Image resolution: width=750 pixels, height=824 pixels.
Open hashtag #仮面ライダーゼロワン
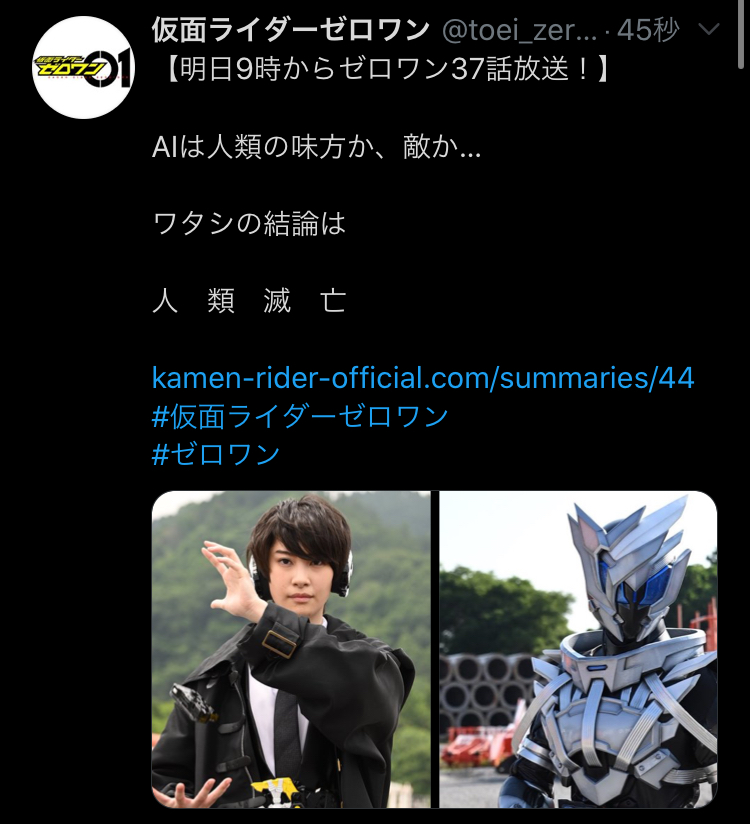tap(300, 416)
